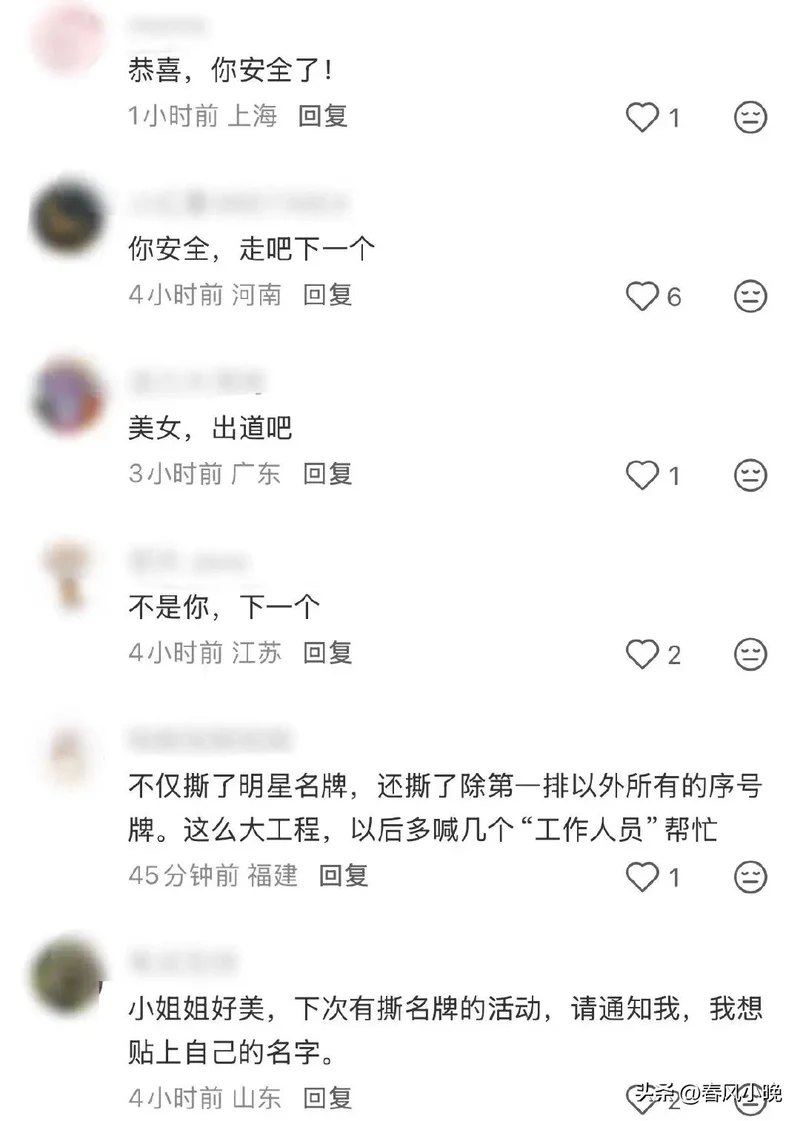The width and height of the screenshot is (800, 1121).
Task: Like the comment "不是你，下一个"
Action: pos(643,655)
